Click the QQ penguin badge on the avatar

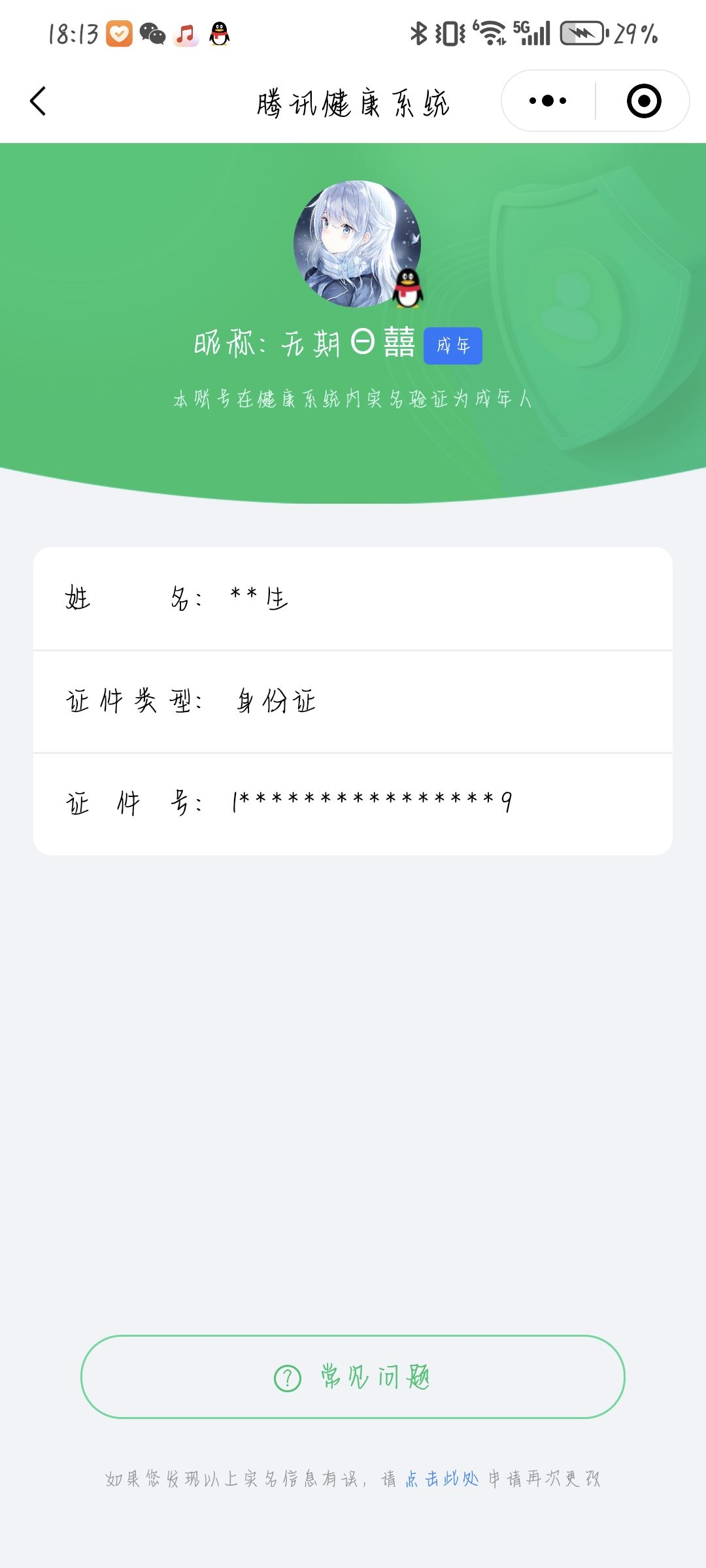(x=409, y=288)
